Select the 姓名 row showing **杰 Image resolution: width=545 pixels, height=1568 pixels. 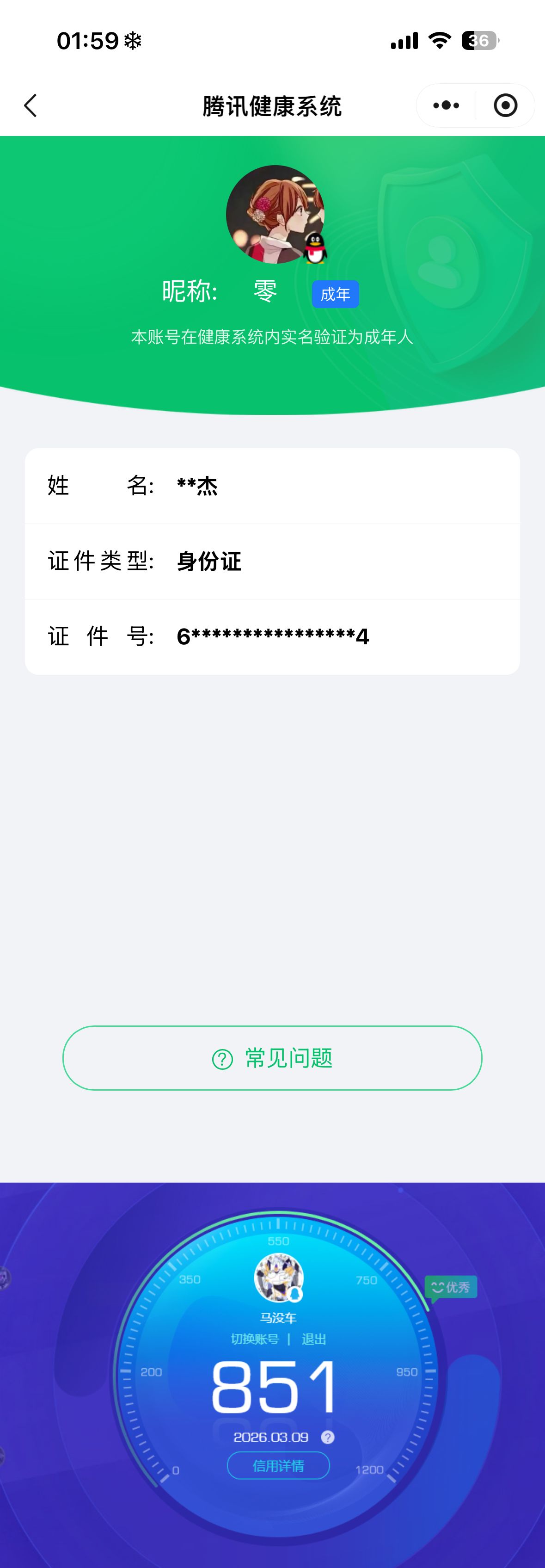[273, 486]
